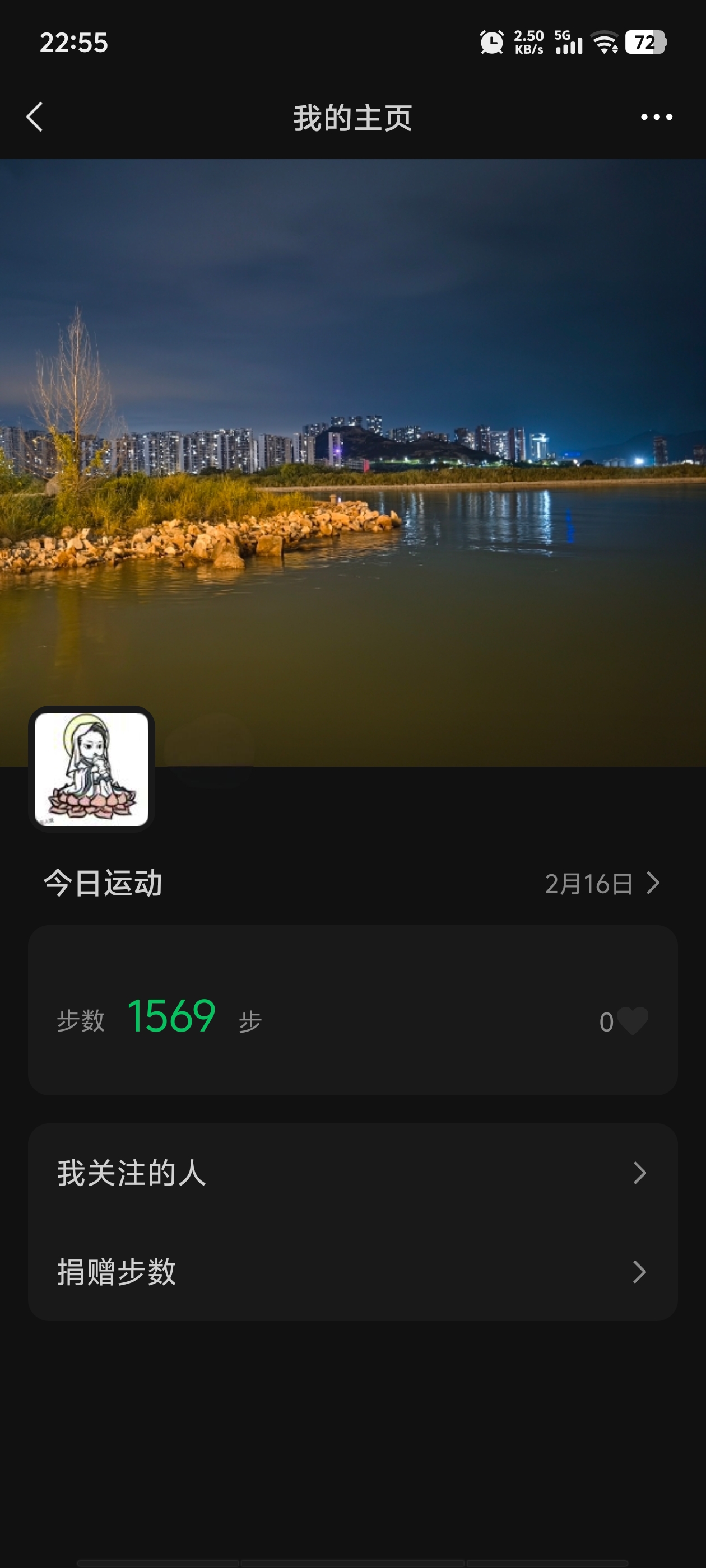Tap the profile avatar picture

coord(91,769)
